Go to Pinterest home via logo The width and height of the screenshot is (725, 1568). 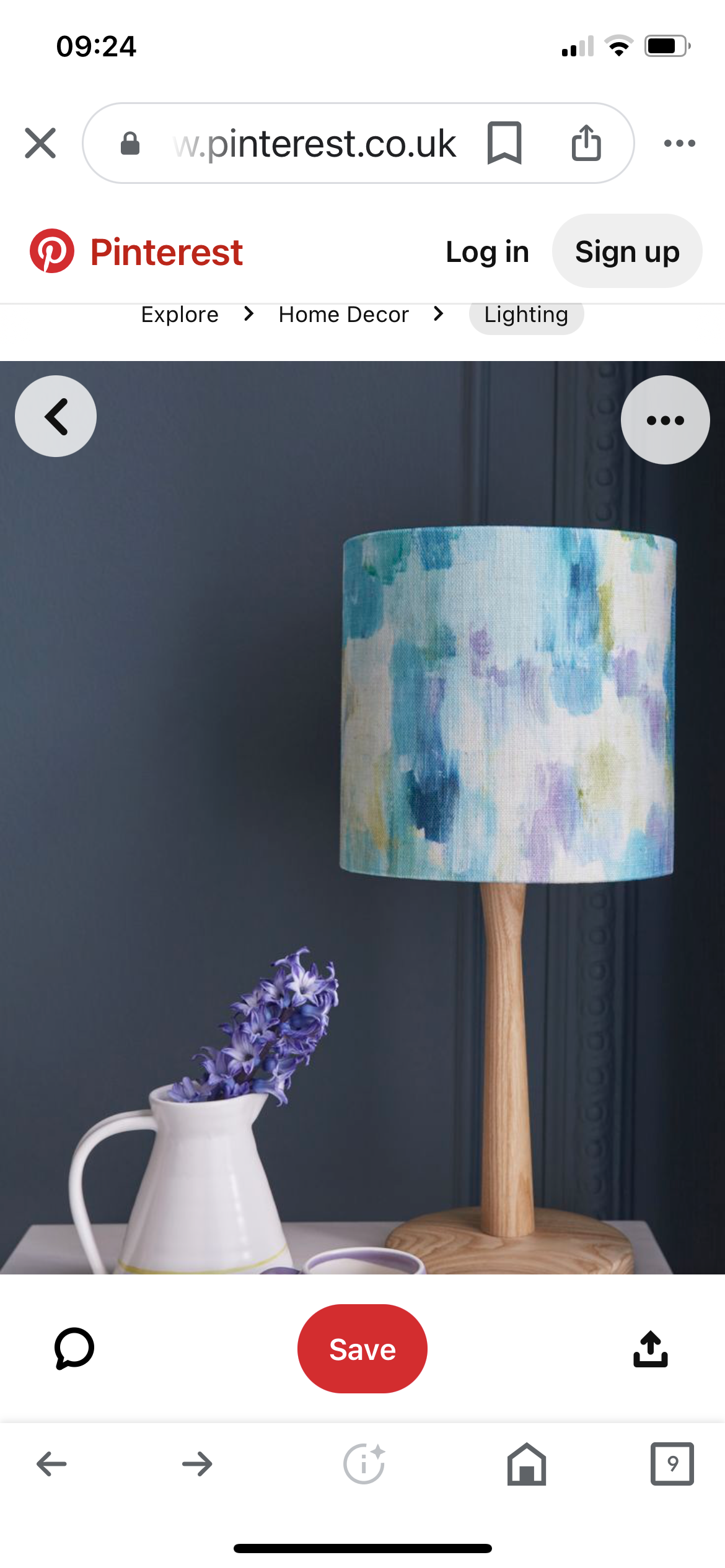coord(137,252)
